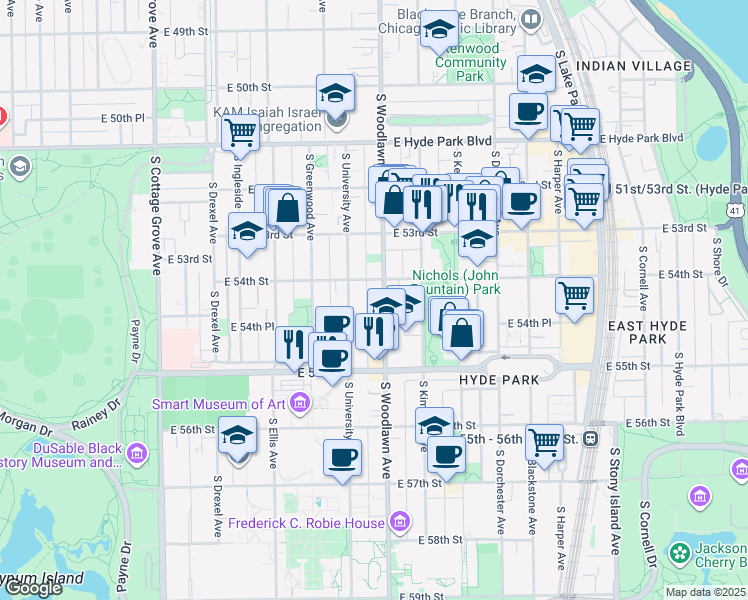Open shopping bag marker below Nichols Park
Viewport: 748px width, 600px height.
[x=461, y=334]
